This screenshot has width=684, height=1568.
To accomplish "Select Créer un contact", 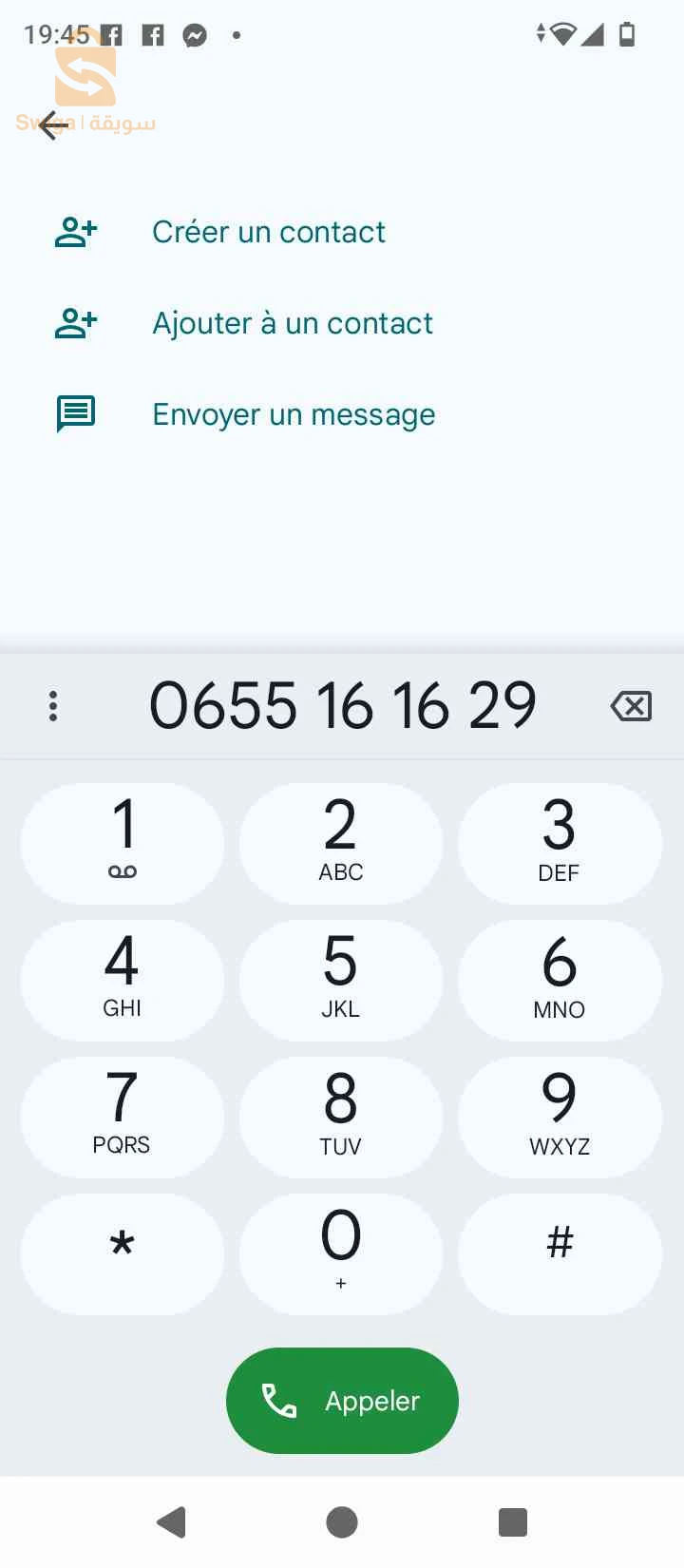I will click(268, 232).
